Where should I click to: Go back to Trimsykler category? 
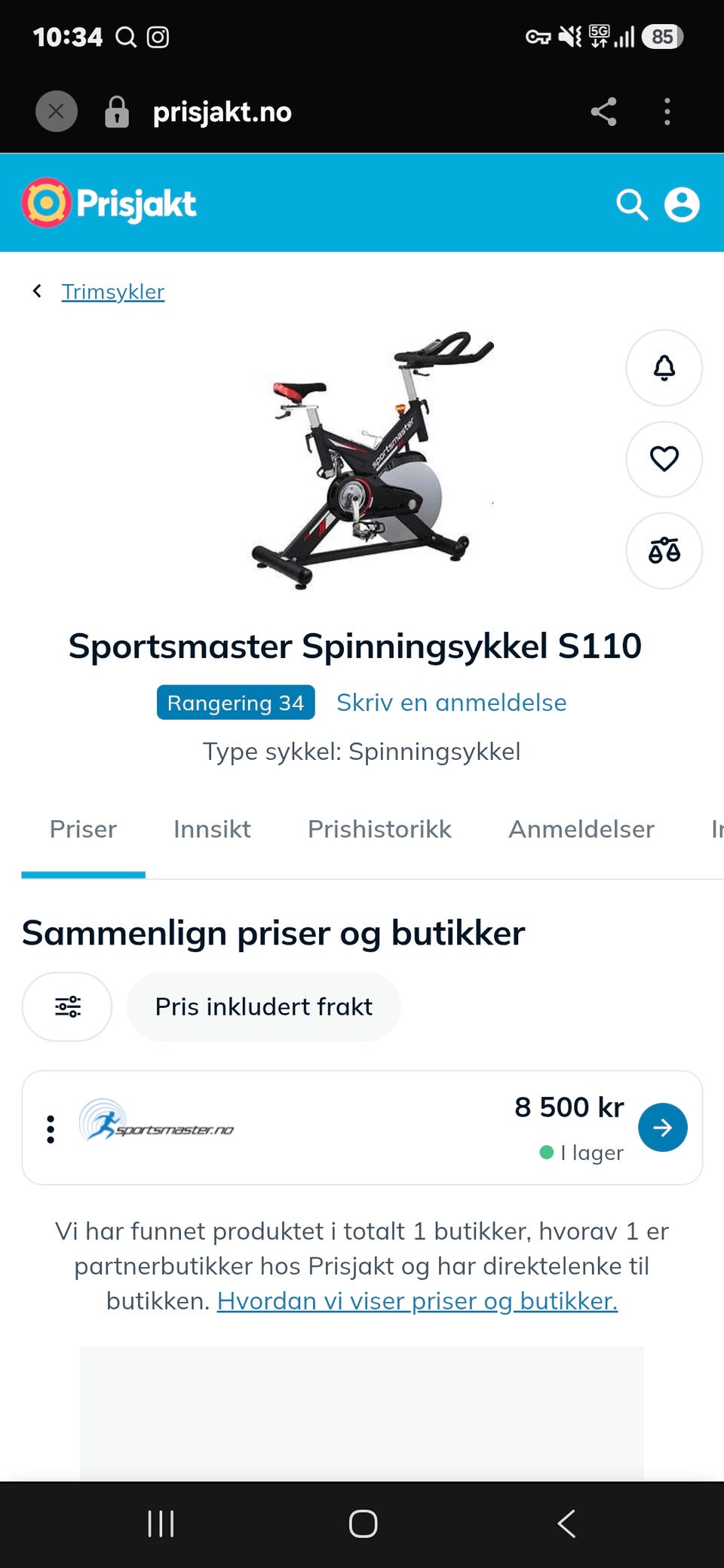[112, 292]
